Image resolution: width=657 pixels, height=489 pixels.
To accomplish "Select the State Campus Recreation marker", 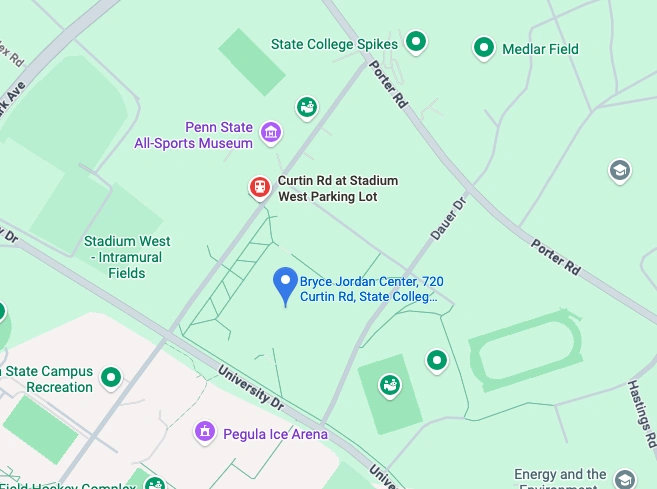I will [x=111, y=377].
